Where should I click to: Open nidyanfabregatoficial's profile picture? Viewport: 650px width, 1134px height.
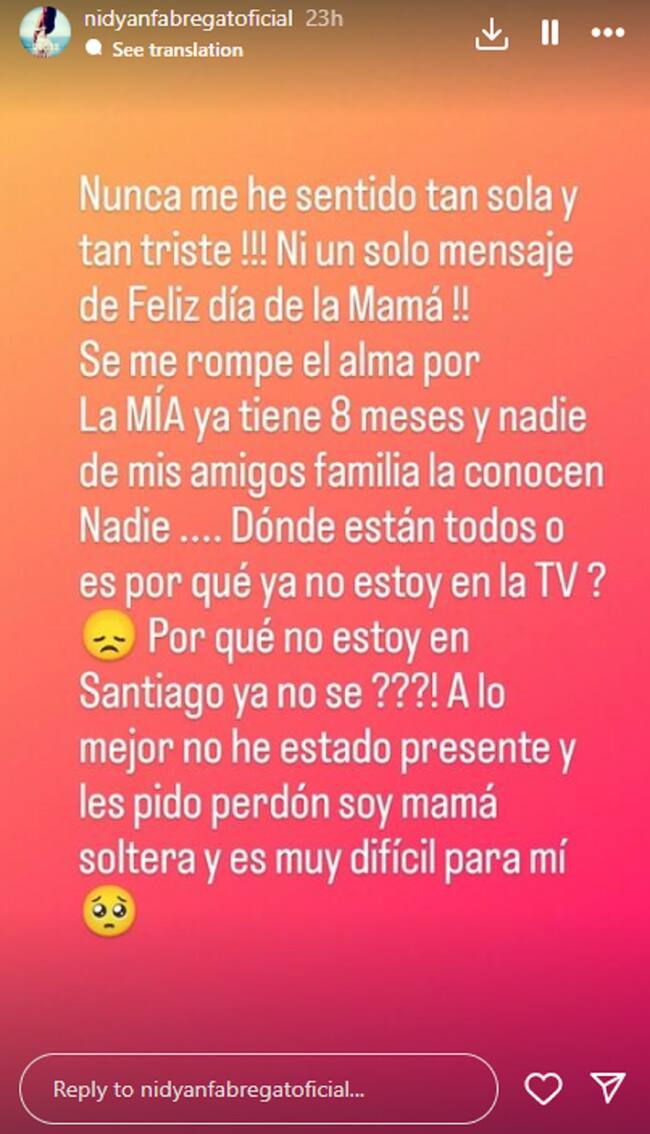(x=42, y=31)
